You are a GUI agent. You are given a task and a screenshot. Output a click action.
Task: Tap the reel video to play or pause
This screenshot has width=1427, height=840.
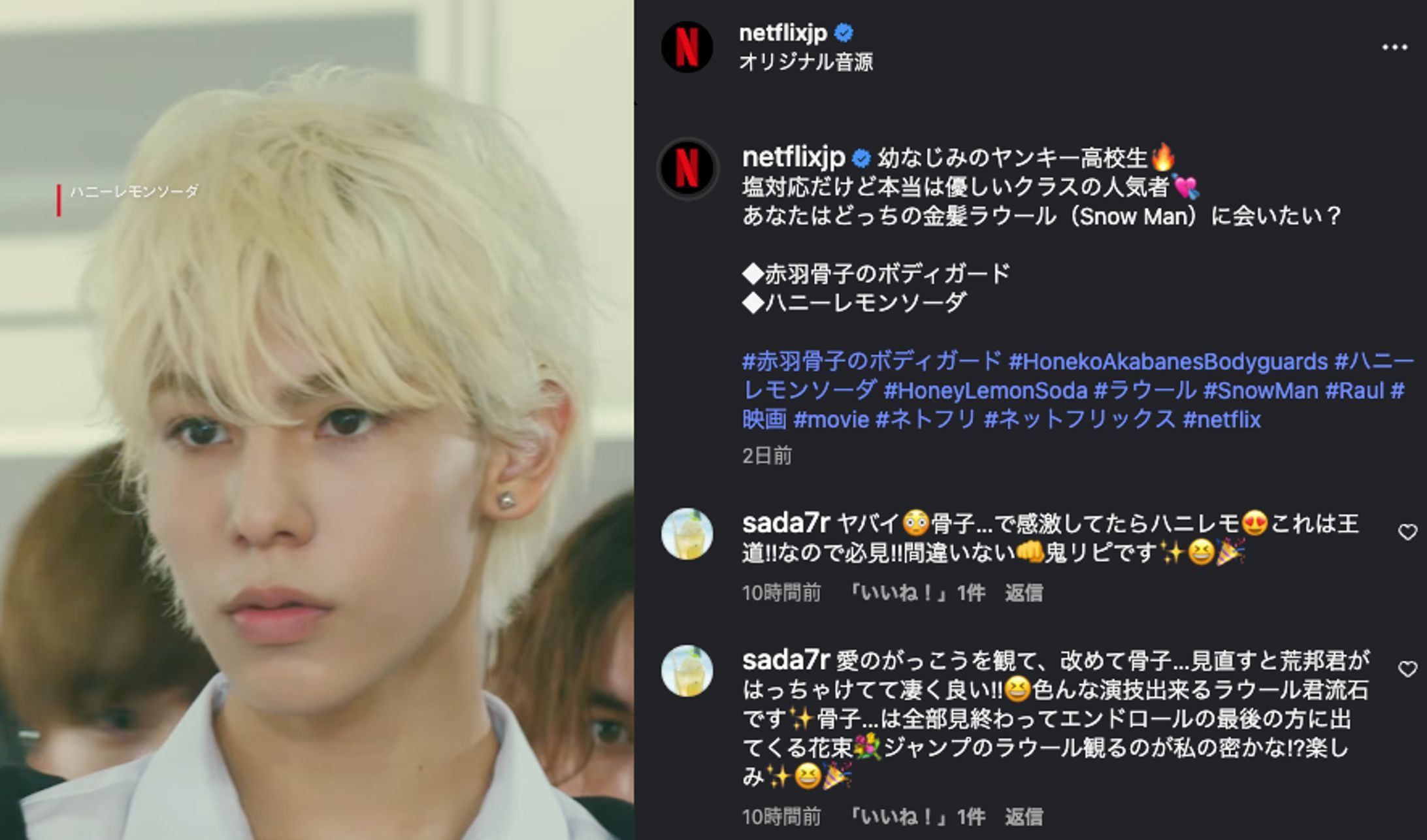click(316, 420)
